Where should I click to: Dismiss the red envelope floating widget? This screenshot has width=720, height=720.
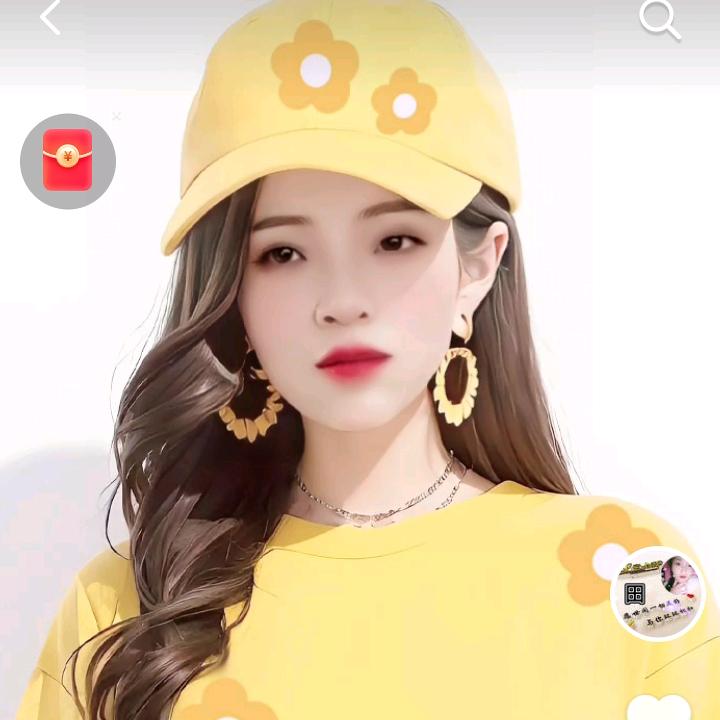[117, 116]
